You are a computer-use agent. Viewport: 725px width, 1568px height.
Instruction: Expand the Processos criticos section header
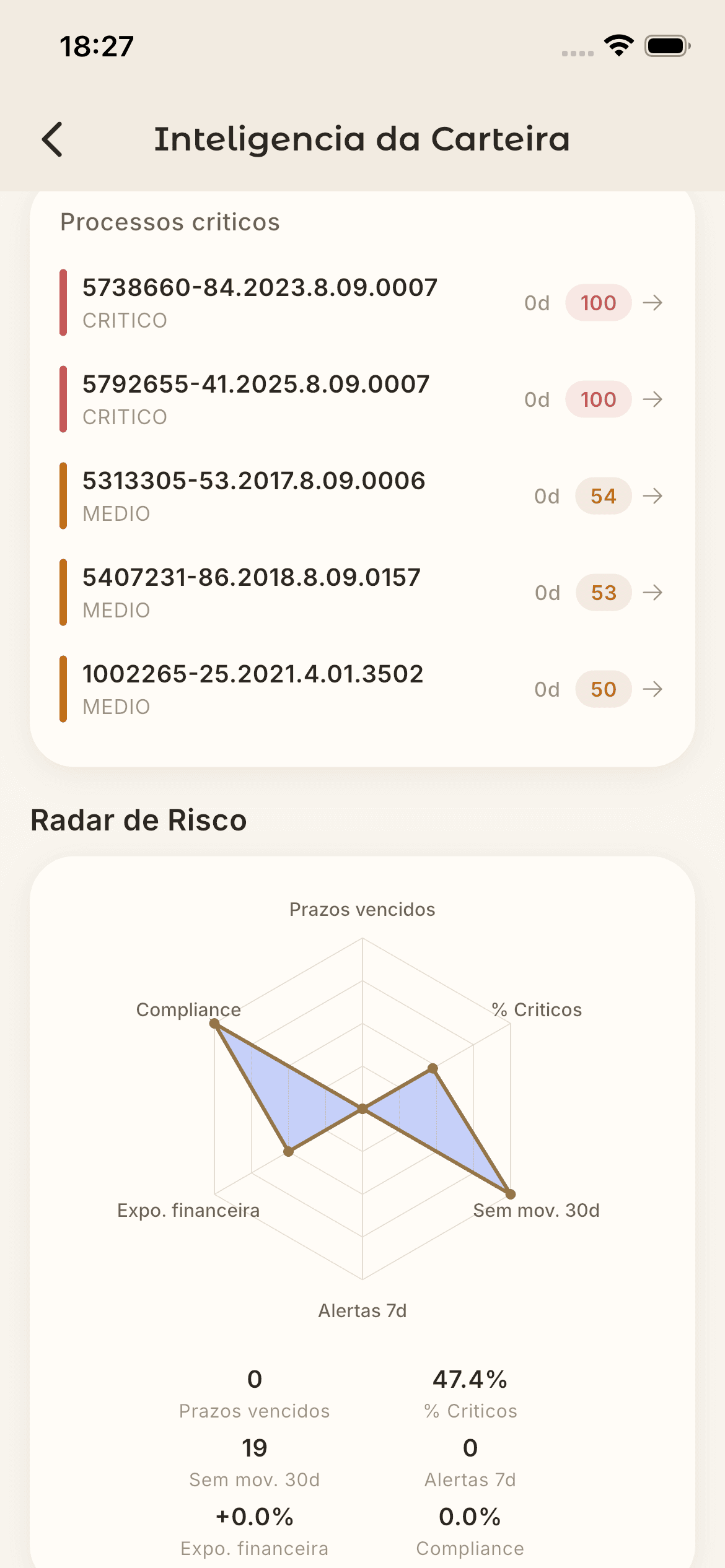pos(170,222)
